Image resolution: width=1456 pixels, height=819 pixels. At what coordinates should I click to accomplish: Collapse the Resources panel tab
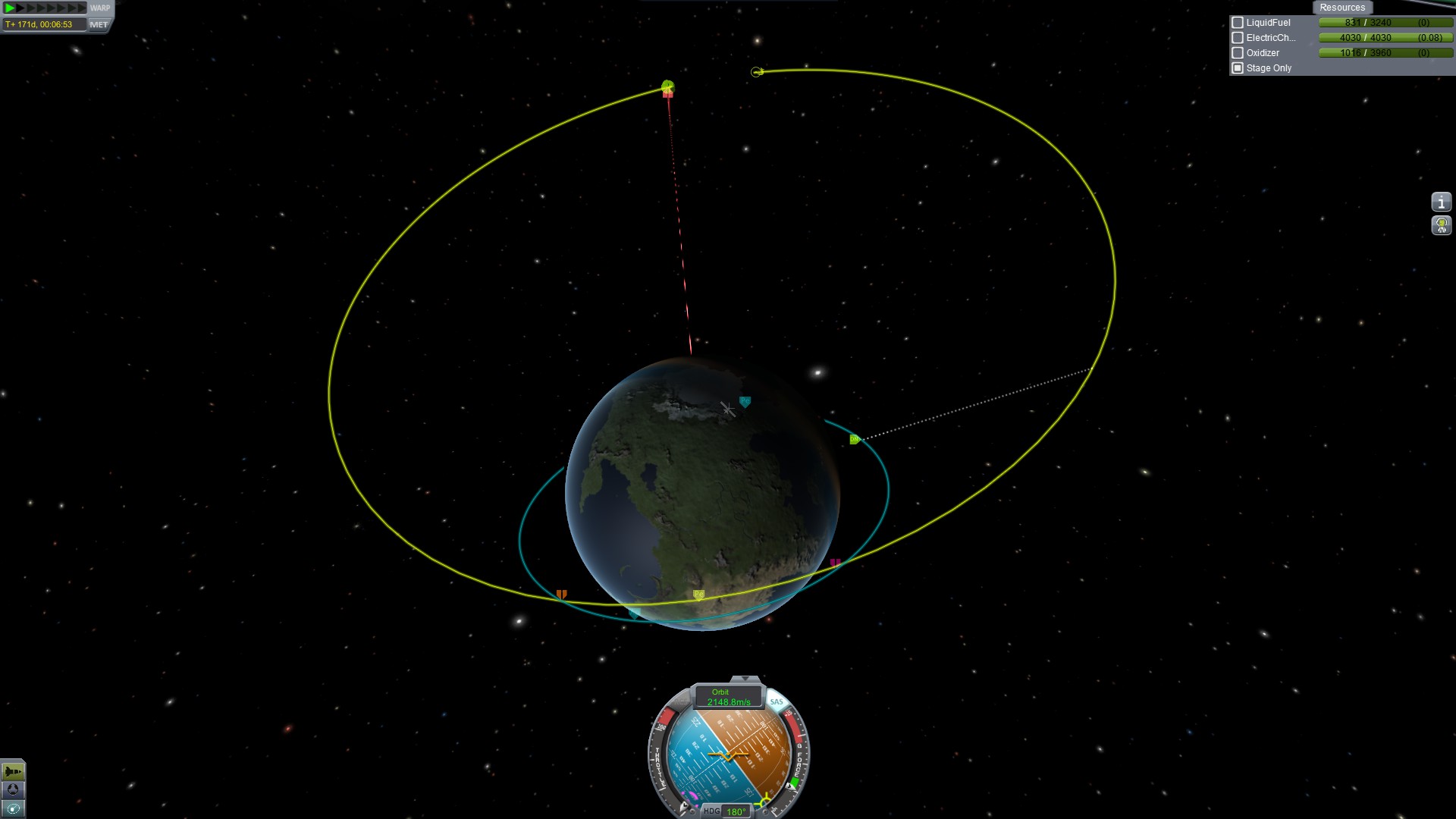click(x=1341, y=8)
